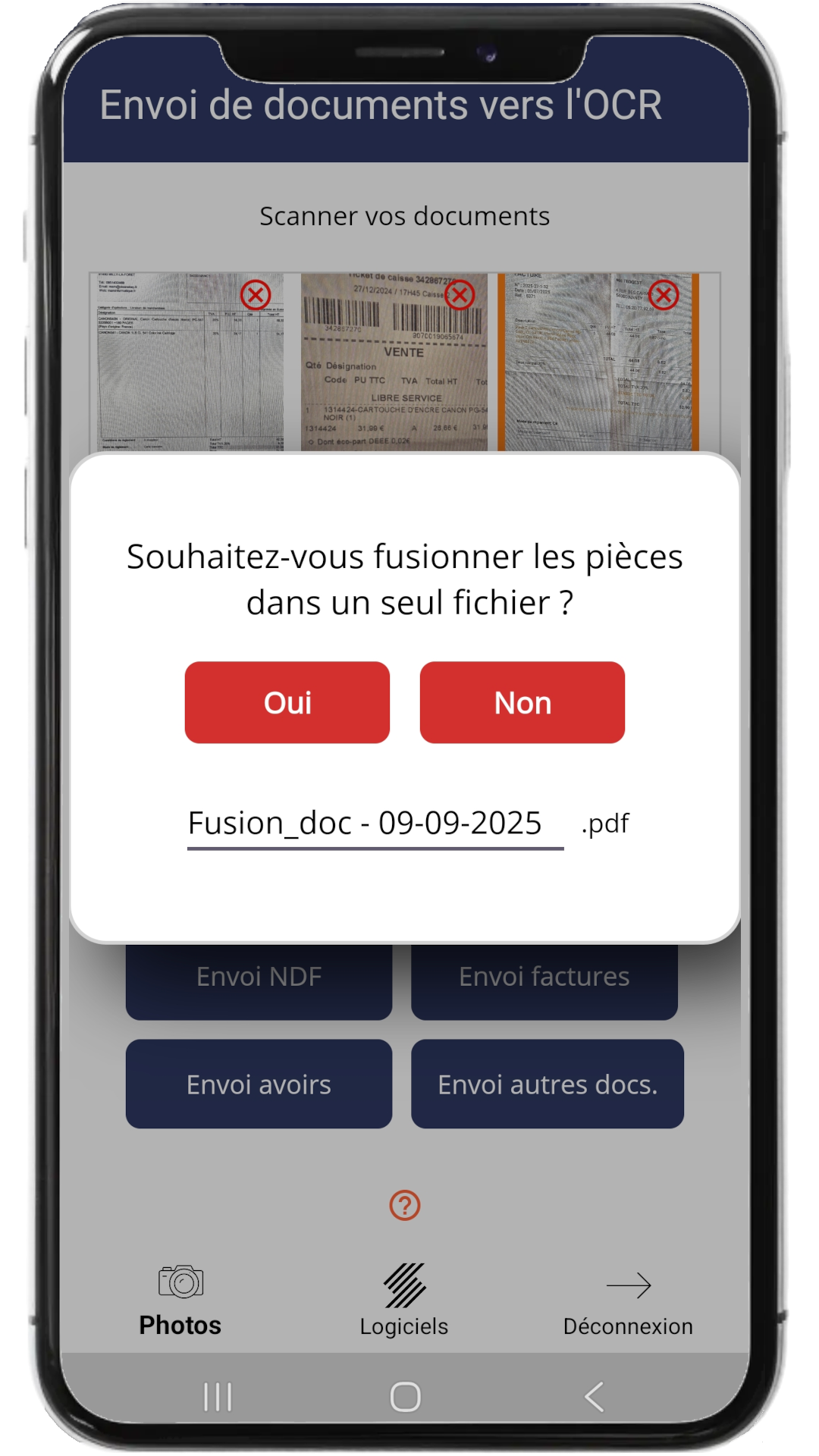819x1456 pixels.
Task: Open the help question mark icon
Action: 405,1205
